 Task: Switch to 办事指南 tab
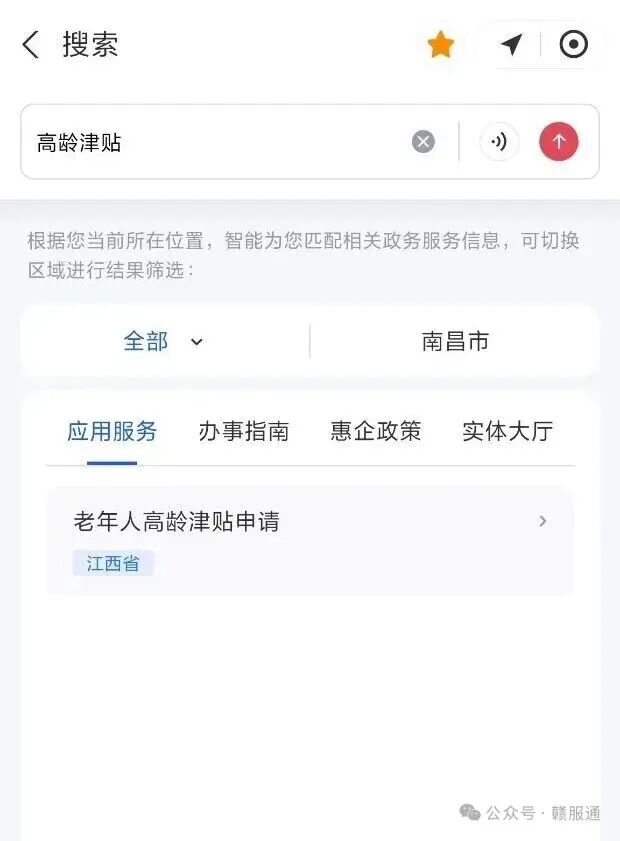click(x=243, y=431)
